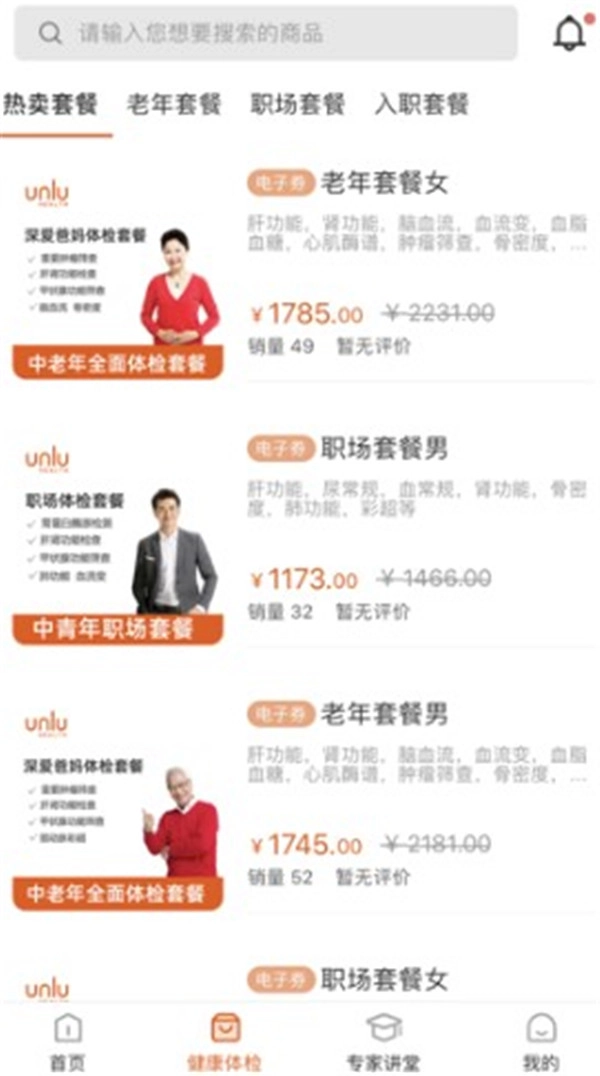This screenshot has height=1076, width=600.
Task: Tap the product search box
Action: [x=265, y=33]
